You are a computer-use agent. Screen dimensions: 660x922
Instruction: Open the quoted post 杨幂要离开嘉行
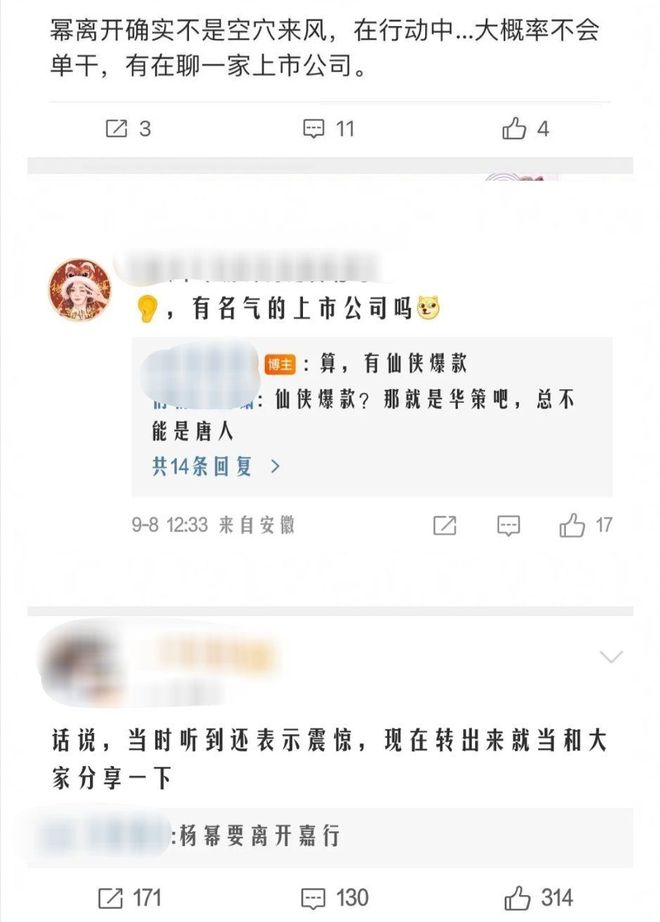click(258, 836)
